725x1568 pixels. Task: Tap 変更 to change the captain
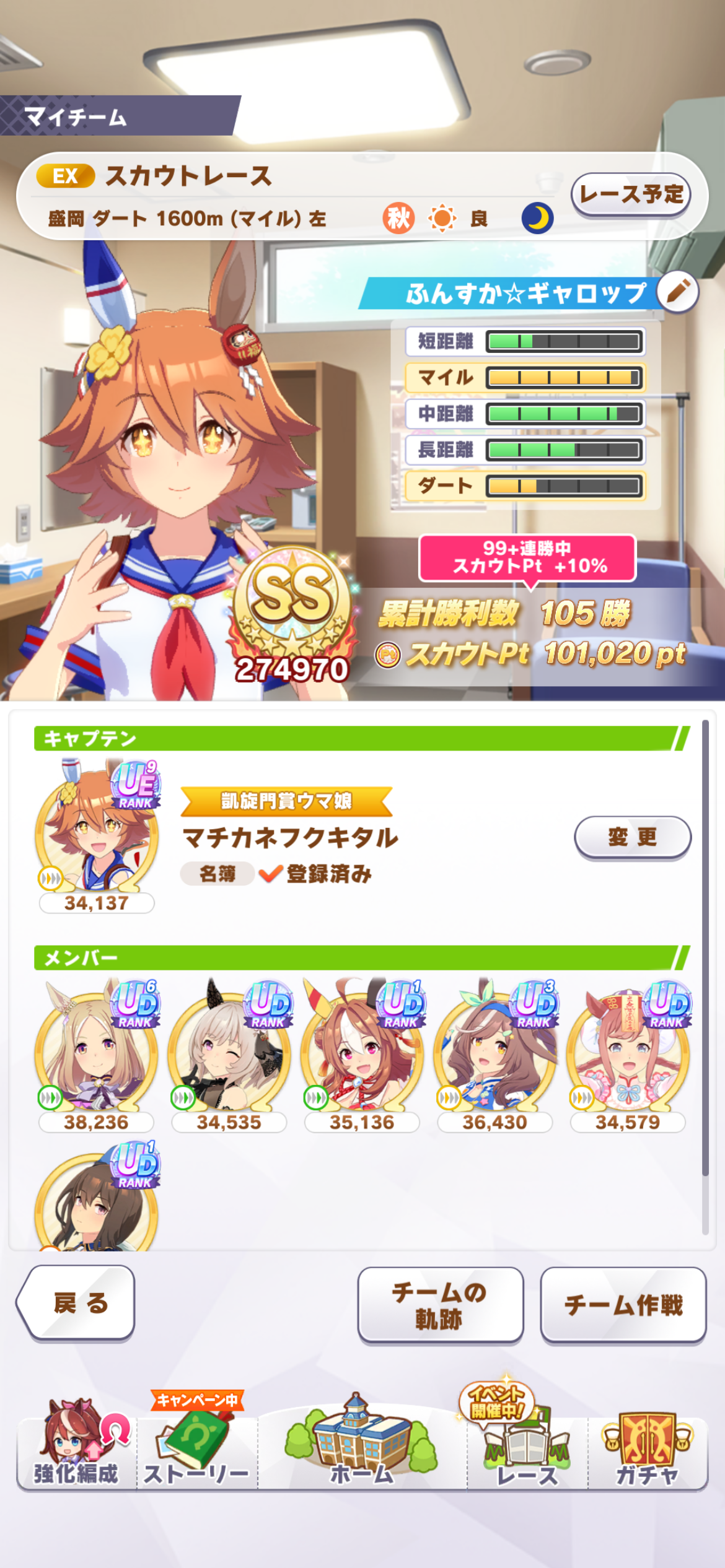coord(632,837)
